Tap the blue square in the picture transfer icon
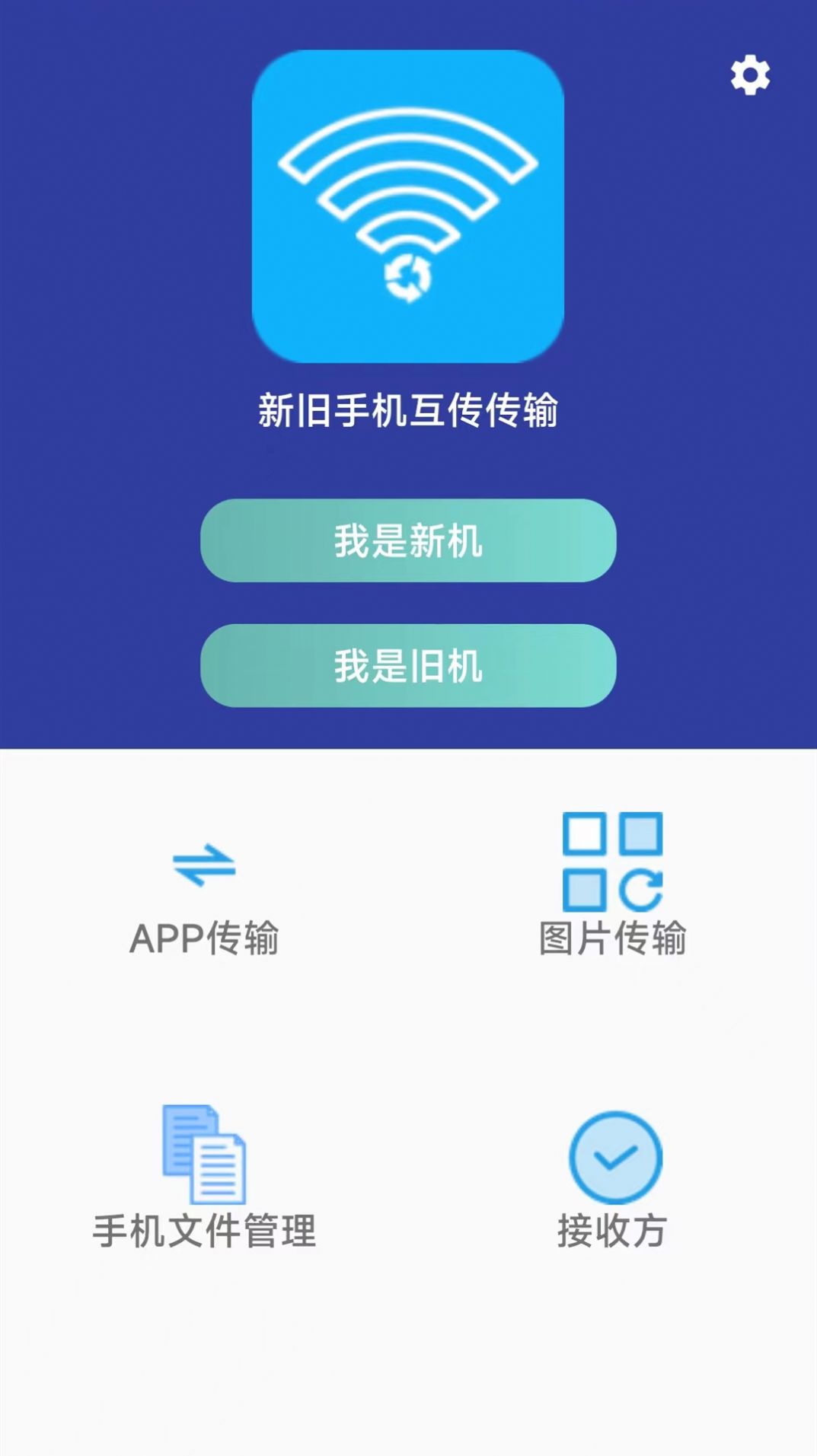This screenshot has height=1456, width=817. [640, 833]
